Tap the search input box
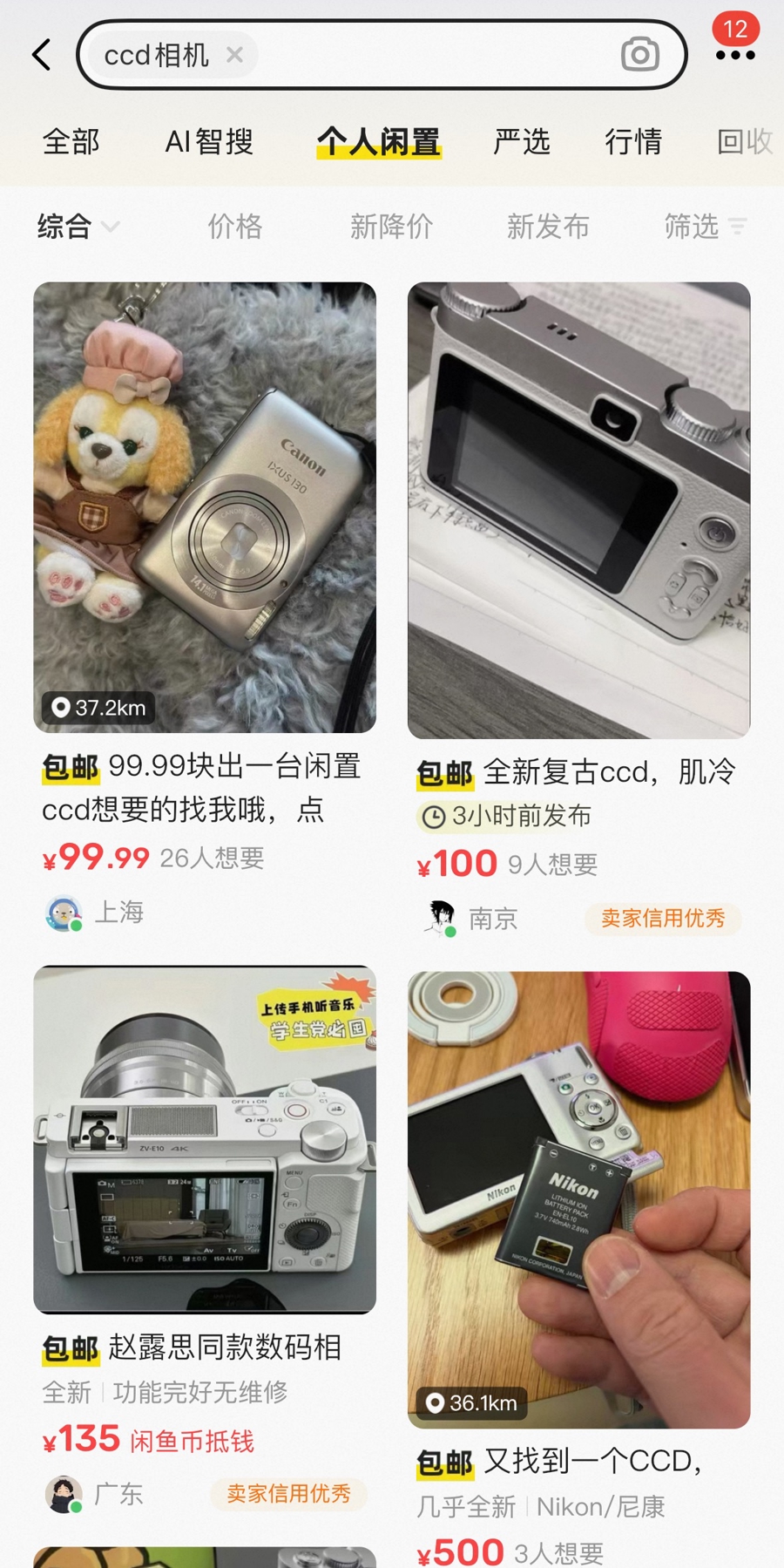Image resolution: width=784 pixels, height=1568 pixels. point(427,55)
